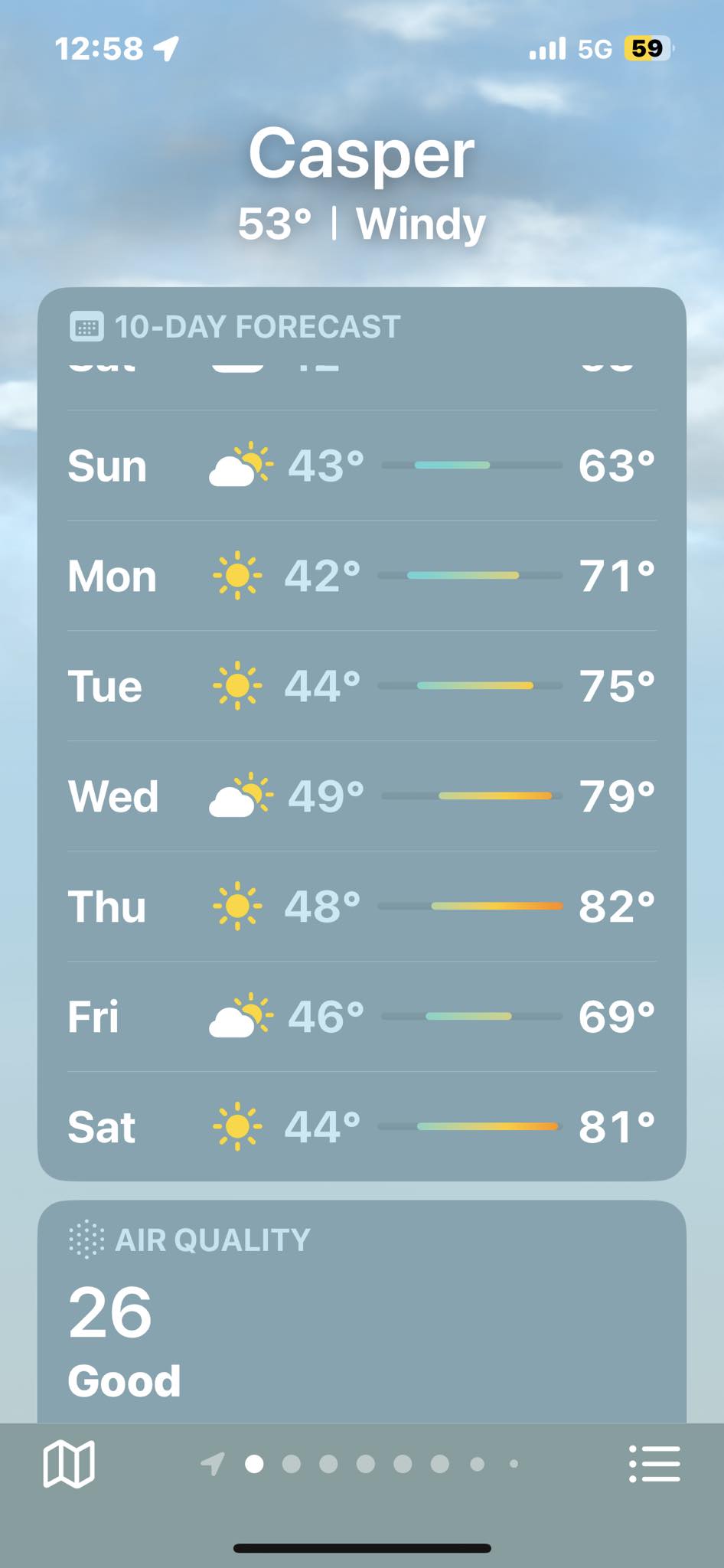
Task: Open Monday's forecast details
Action: click(361, 576)
